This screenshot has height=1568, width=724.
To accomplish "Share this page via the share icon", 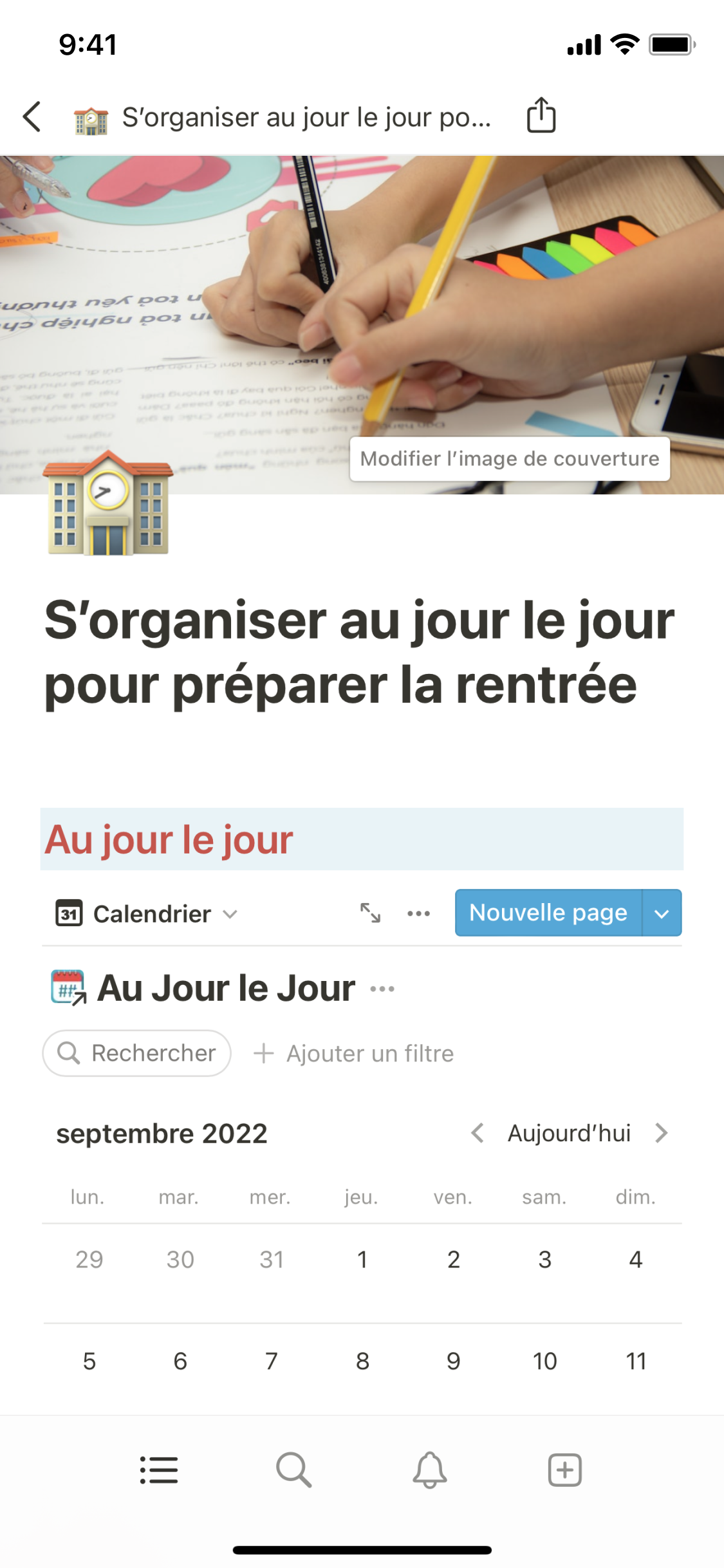I will (541, 116).
